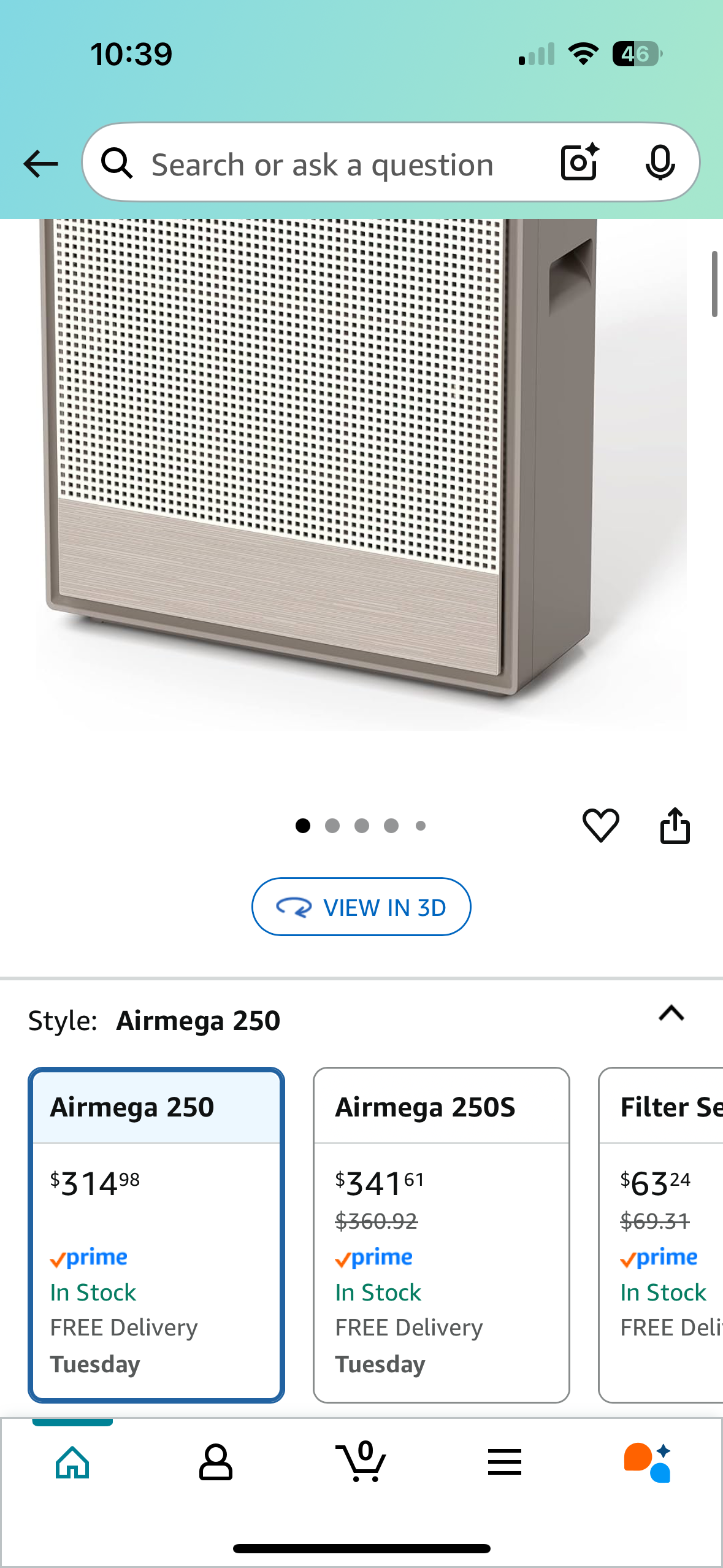
Task: Open camera lens search
Action: click(x=579, y=163)
